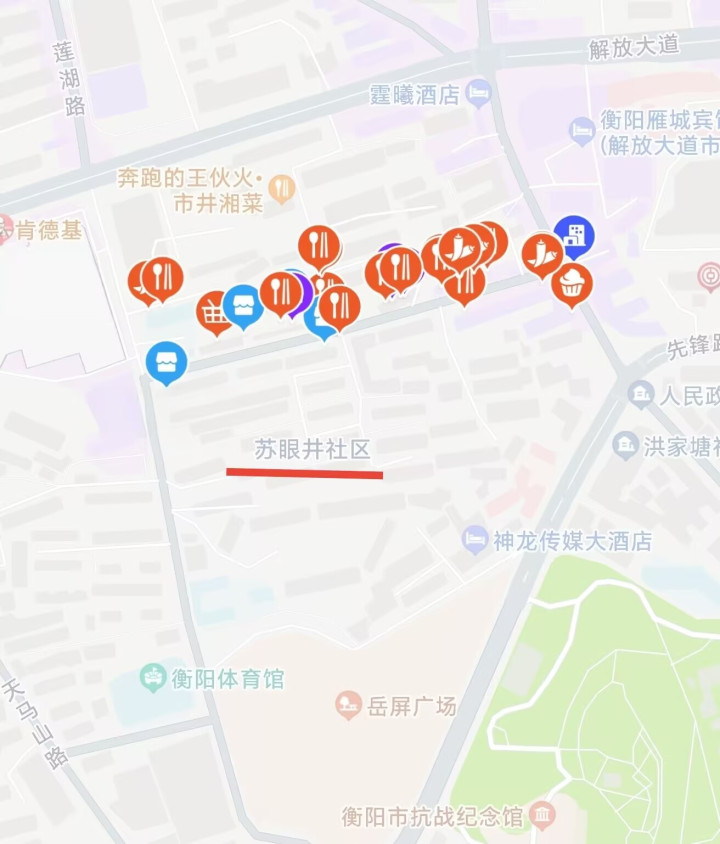720x844 pixels.
Task: Select the 洪家塘 place marker
Action: point(626,445)
